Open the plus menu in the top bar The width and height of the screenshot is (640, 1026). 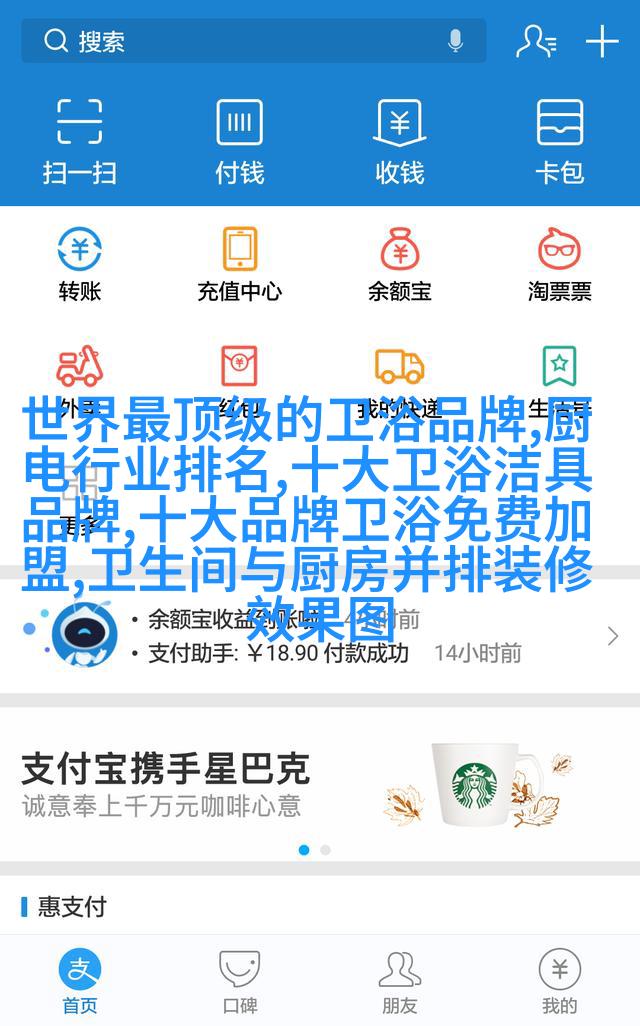coord(602,41)
